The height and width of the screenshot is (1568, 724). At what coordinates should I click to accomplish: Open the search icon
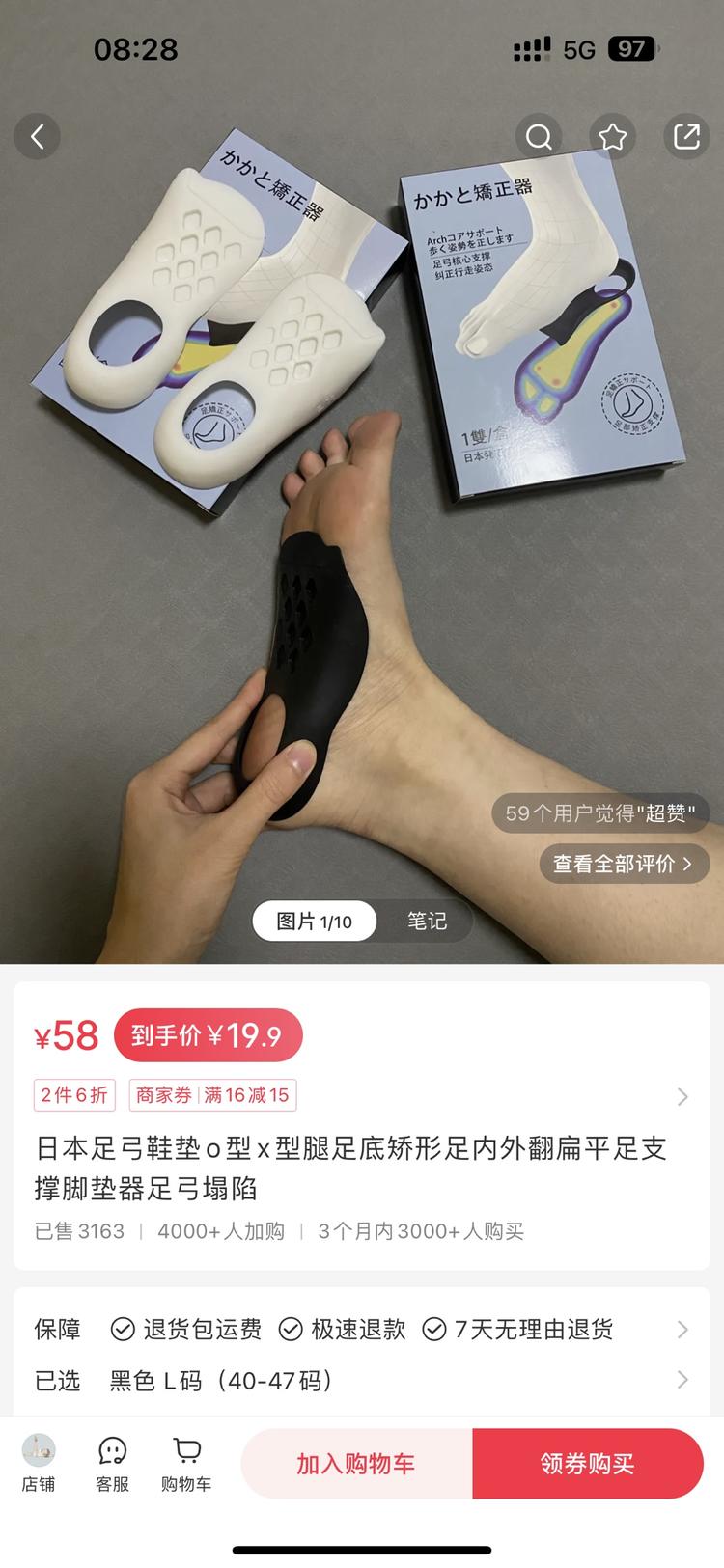click(x=541, y=136)
